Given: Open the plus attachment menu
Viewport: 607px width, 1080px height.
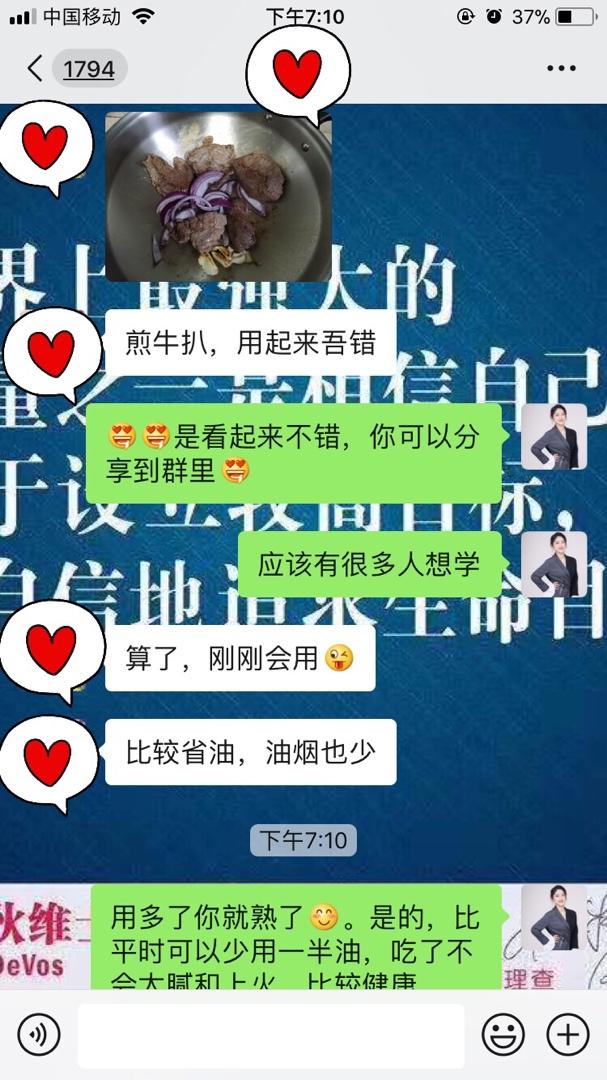Looking at the screenshot, I should tap(568, 1035).
